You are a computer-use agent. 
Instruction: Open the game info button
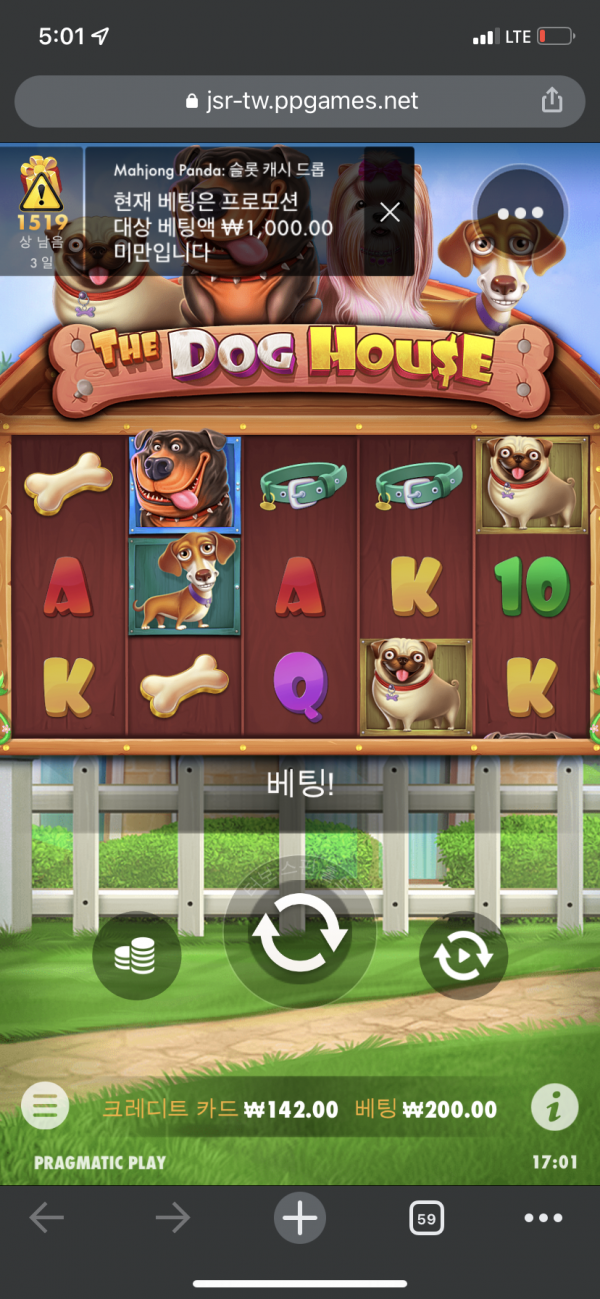point(554,1107)
